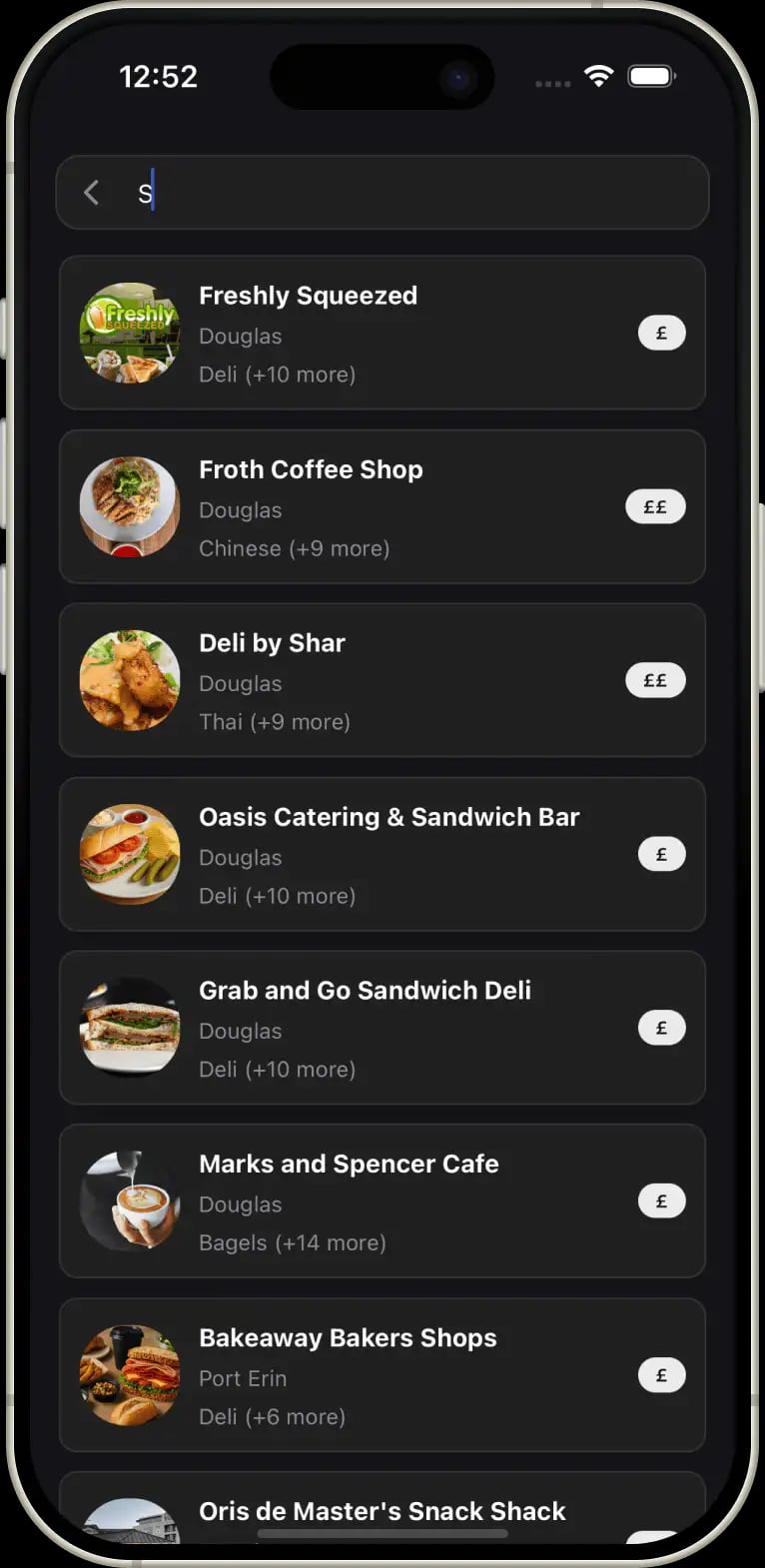The image size is (765, 1568).
Task: Go back using the arrow in search bar
Action: 92,193
